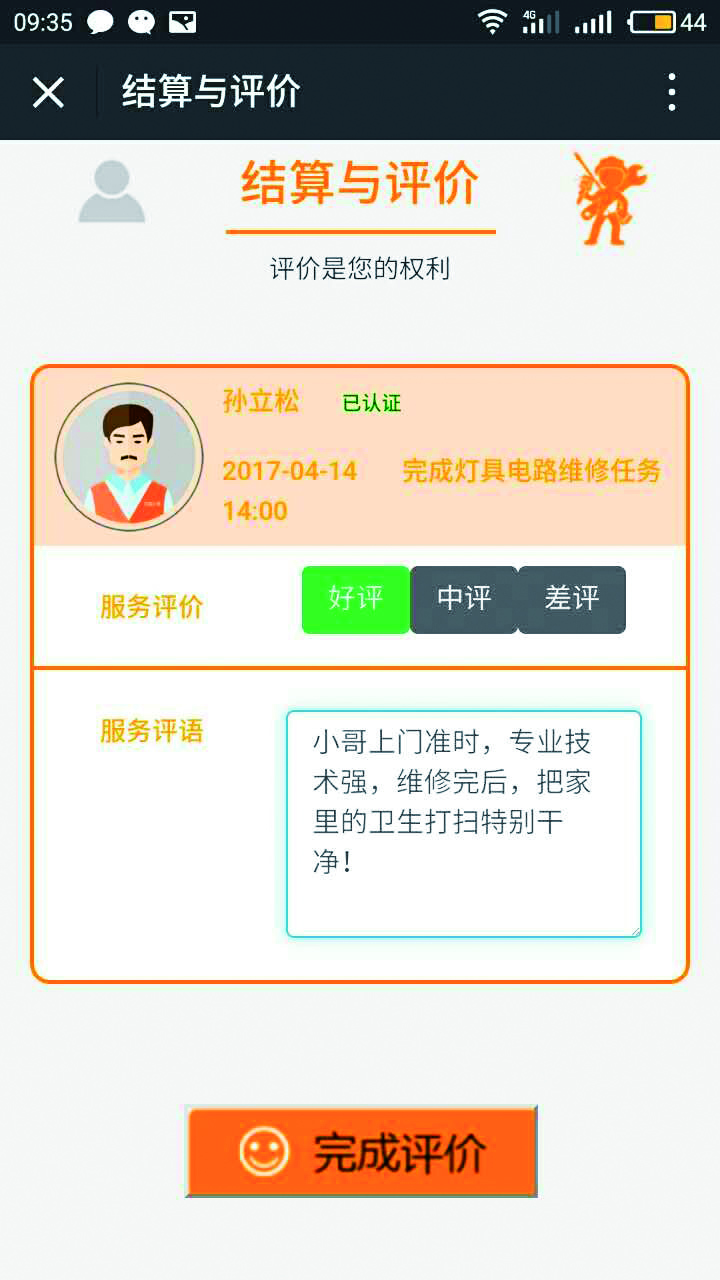Close the 结算与评价 page
Viewport: 720px width, 1280px height.
coord(48,92)
